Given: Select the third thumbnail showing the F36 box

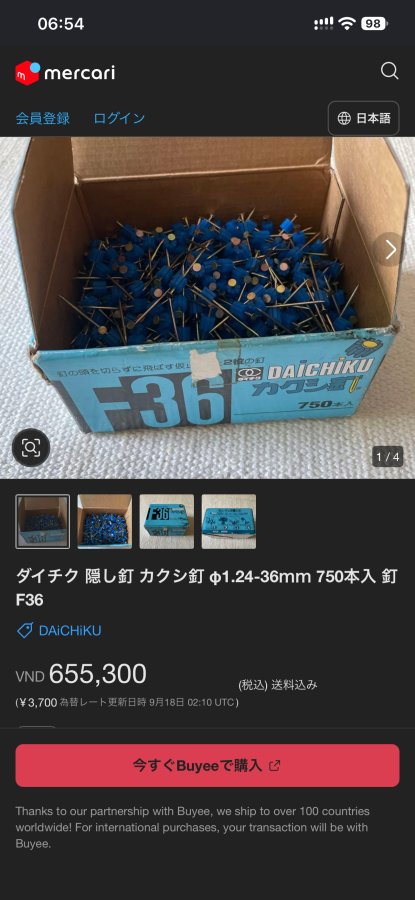Looking at the screenshot, I should click(x=166, y=522).
